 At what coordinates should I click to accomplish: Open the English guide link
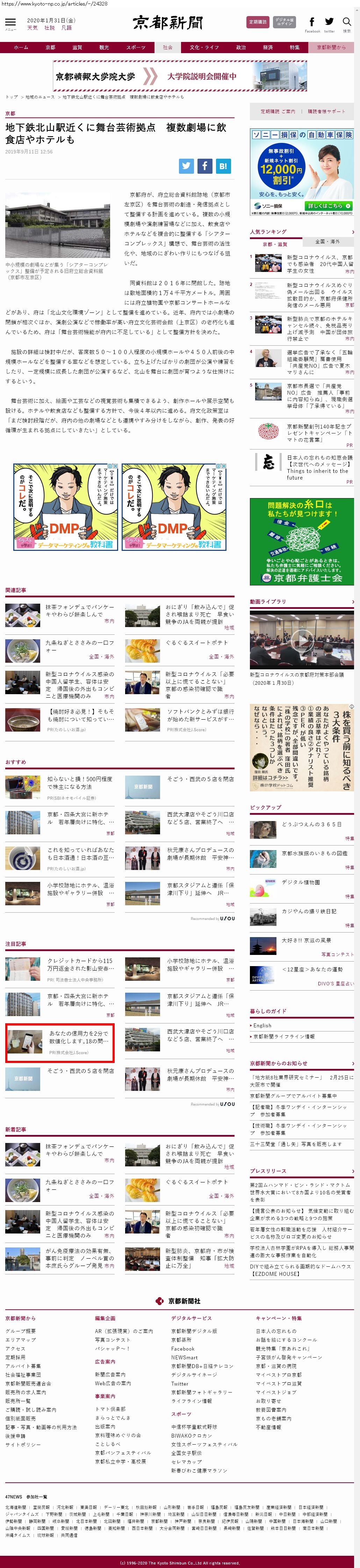coord(262,1026)
